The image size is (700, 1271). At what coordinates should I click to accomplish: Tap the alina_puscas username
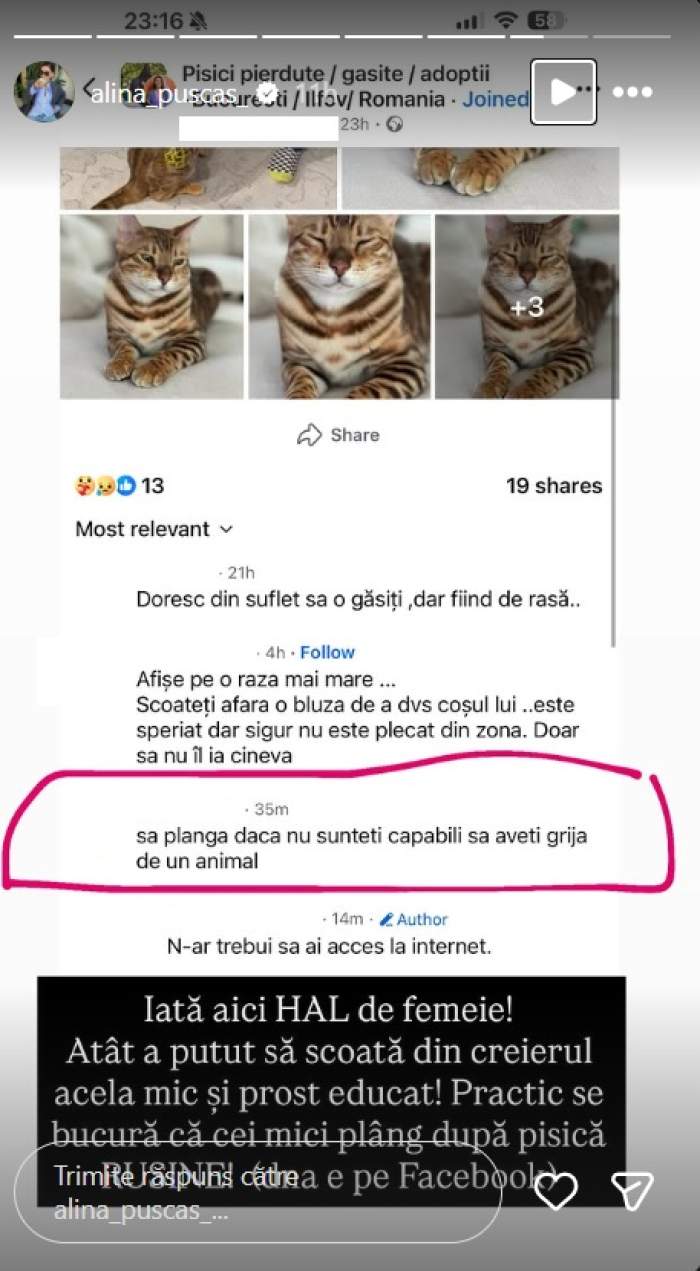[163, 94]
